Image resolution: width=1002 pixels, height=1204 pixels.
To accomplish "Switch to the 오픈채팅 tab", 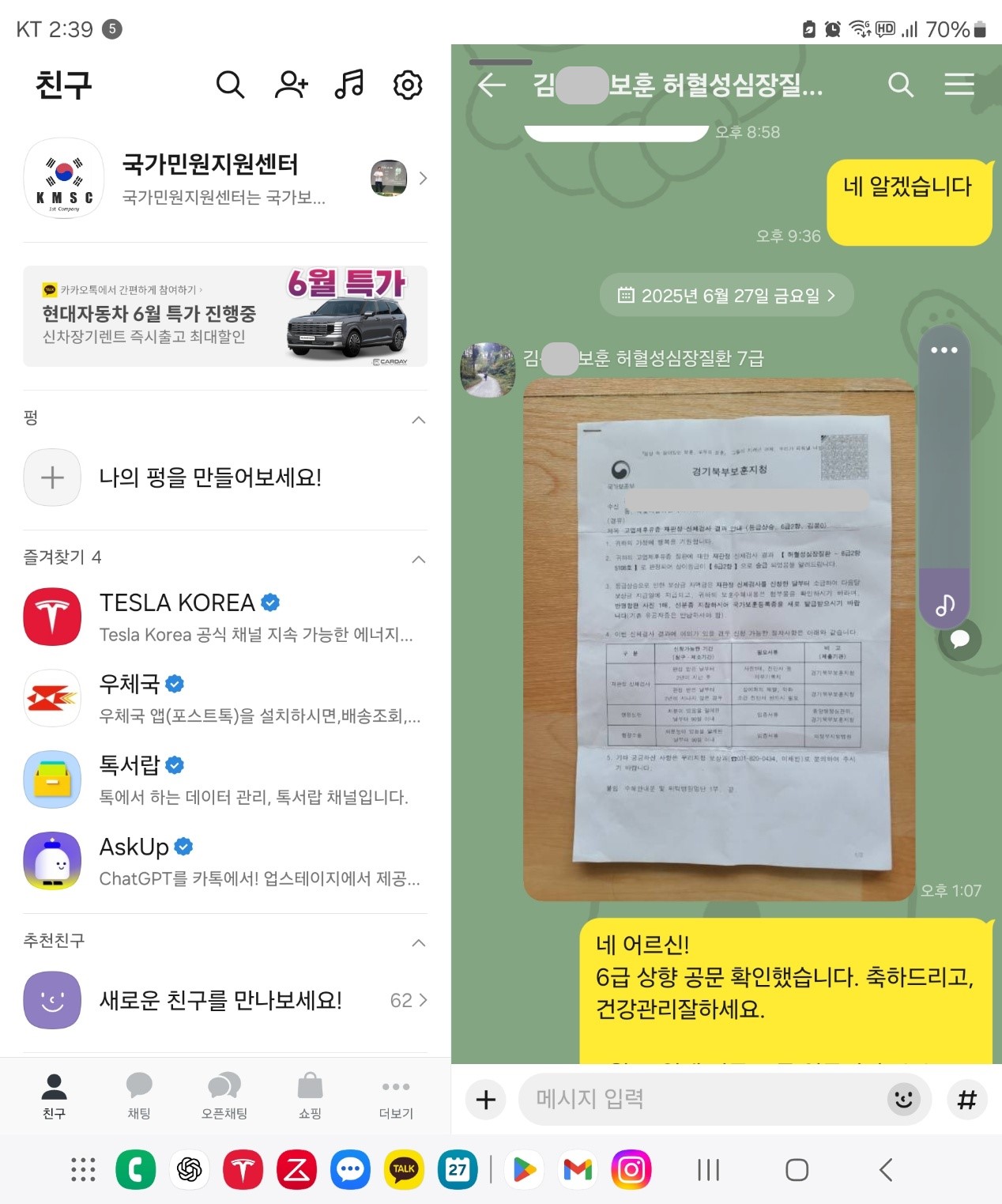I will point(224,1096).
